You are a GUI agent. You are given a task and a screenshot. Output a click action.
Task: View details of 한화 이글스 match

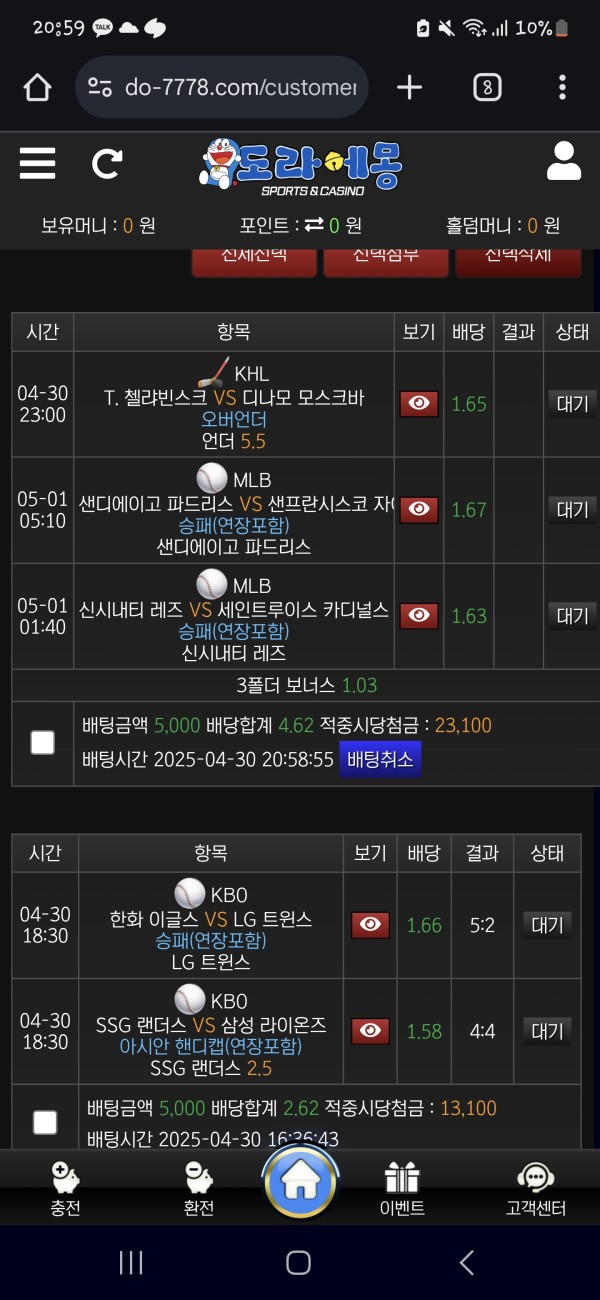tap(370, 925)
